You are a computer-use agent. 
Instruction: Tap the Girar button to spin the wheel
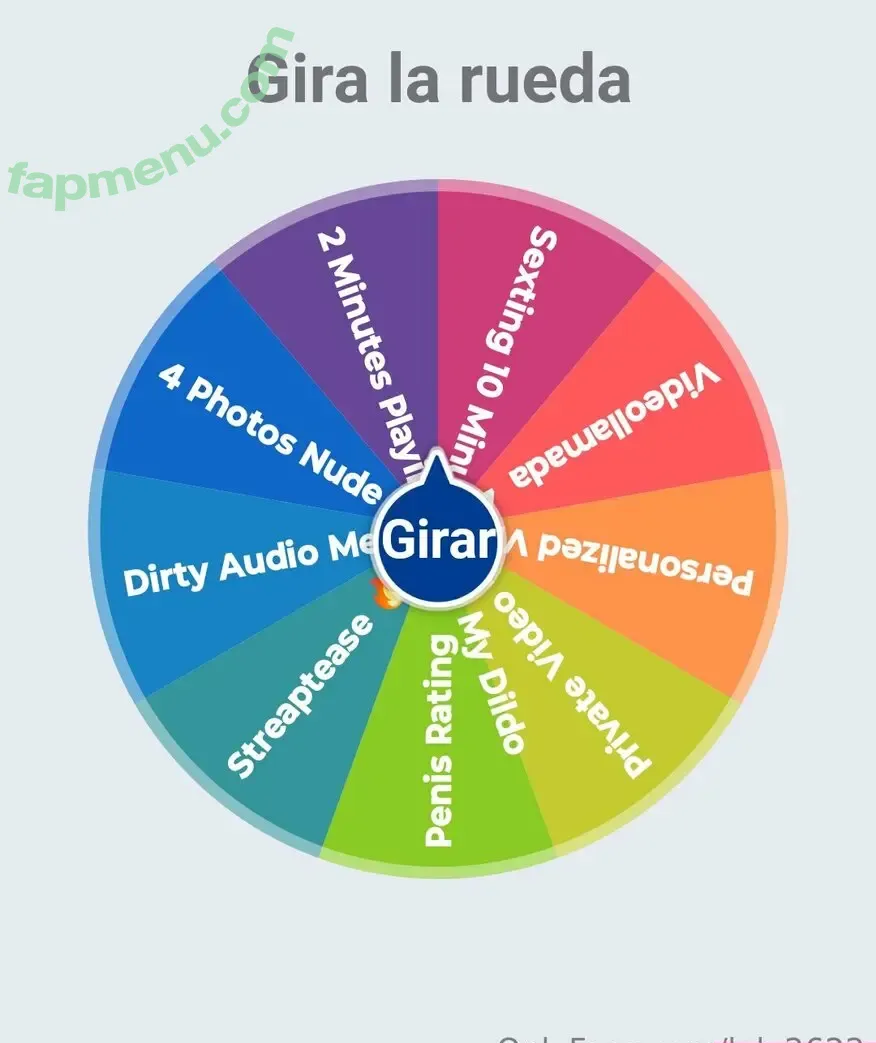(438, 542)
